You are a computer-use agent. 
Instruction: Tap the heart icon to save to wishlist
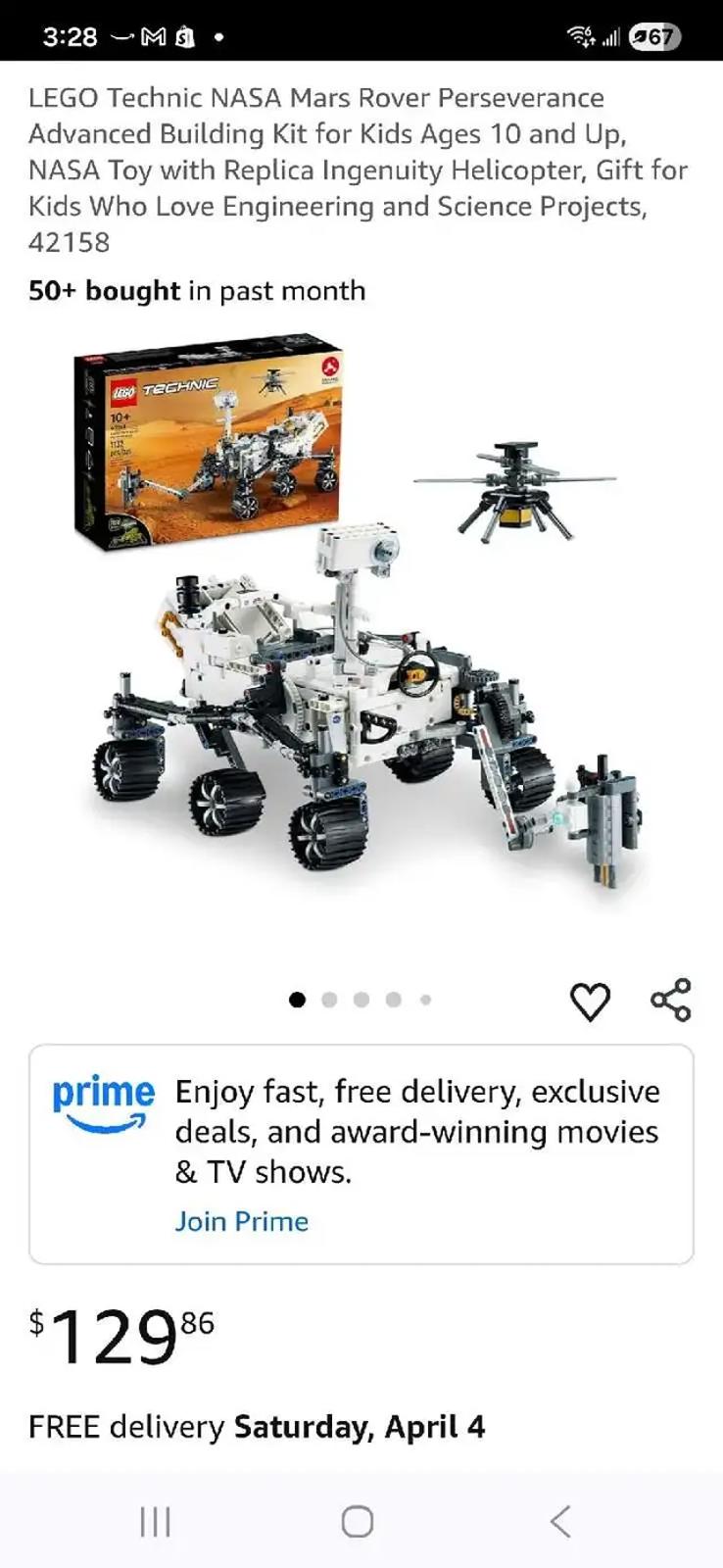coord(591,1000)
